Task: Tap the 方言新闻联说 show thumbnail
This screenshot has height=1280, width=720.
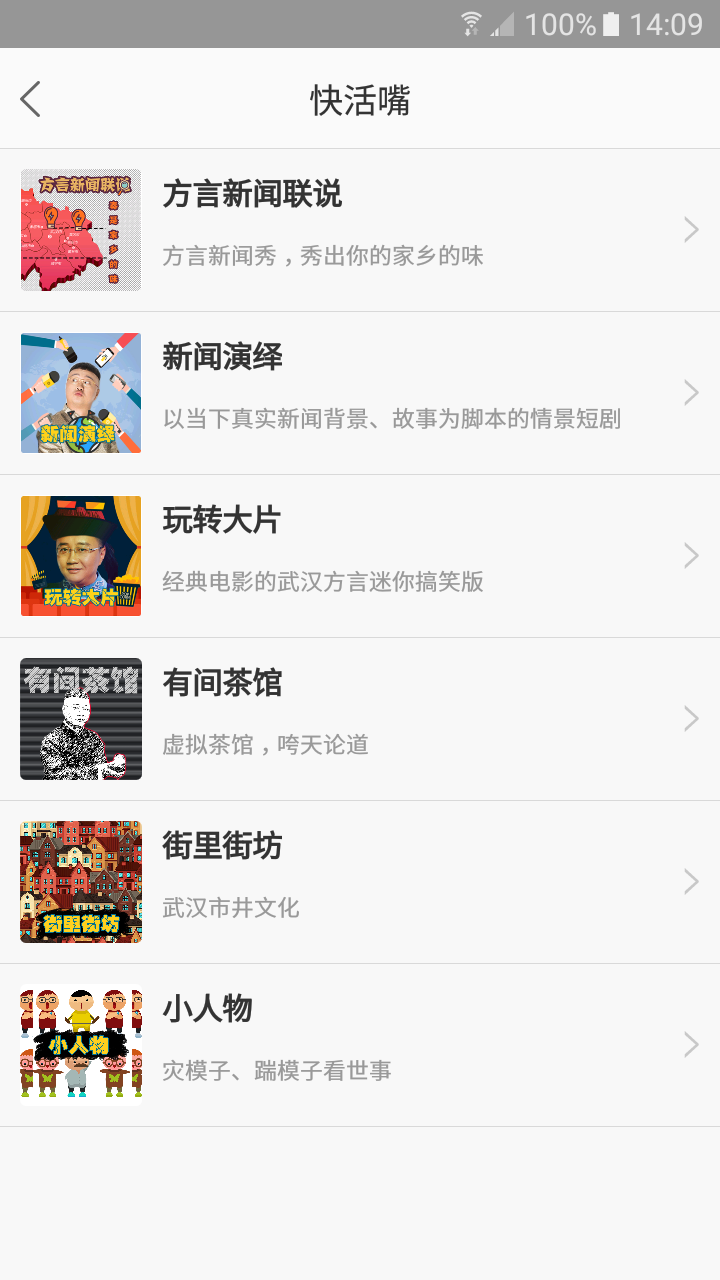Action: pyautogui.click(x=80, y=230)
